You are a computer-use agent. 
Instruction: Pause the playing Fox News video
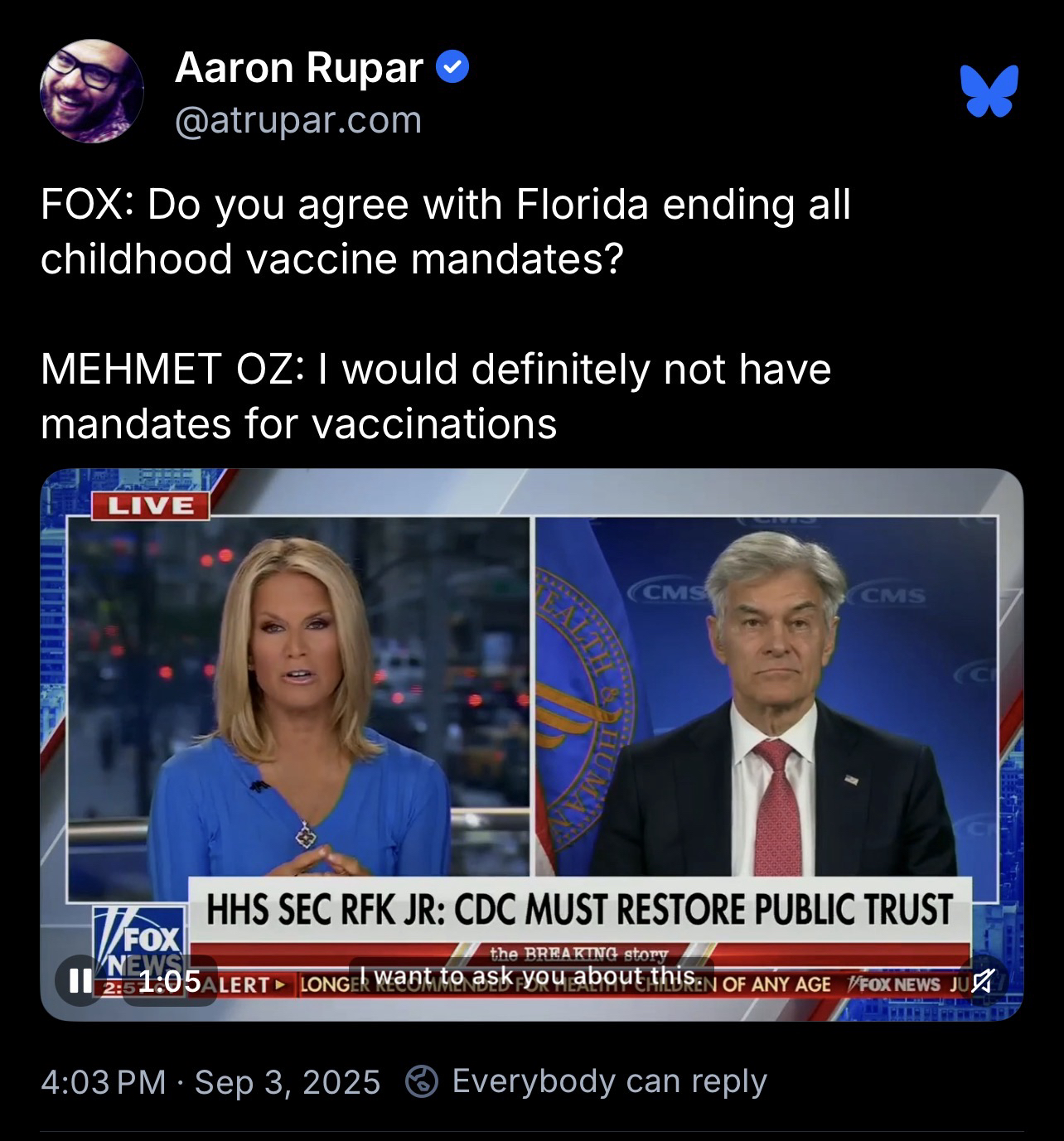pyautogui.click(x=80, y=981)
